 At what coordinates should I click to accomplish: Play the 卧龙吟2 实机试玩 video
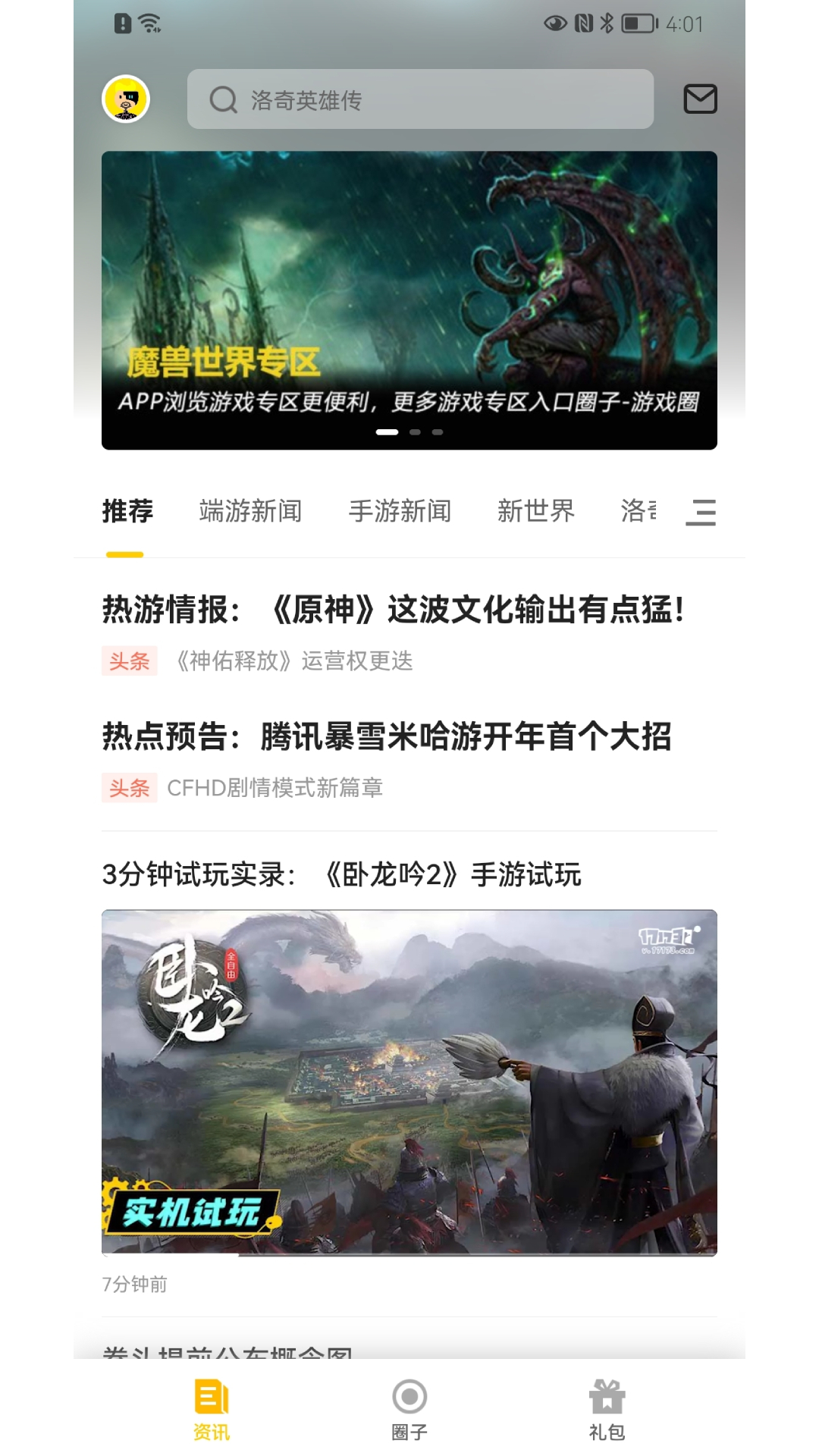pyautogui.click(x=409, y=1082)
